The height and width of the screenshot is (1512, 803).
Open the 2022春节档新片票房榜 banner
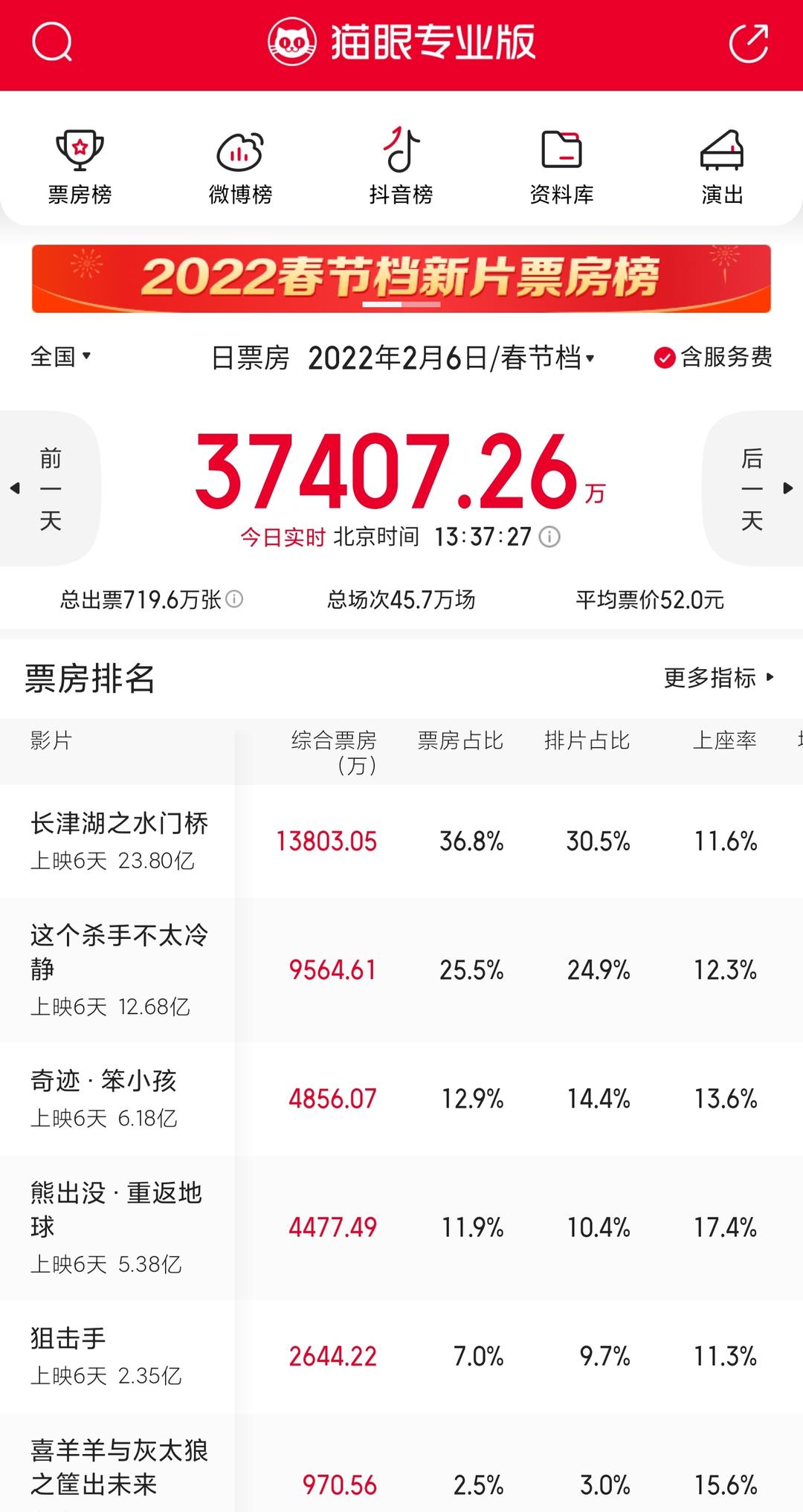coord(401,278)
